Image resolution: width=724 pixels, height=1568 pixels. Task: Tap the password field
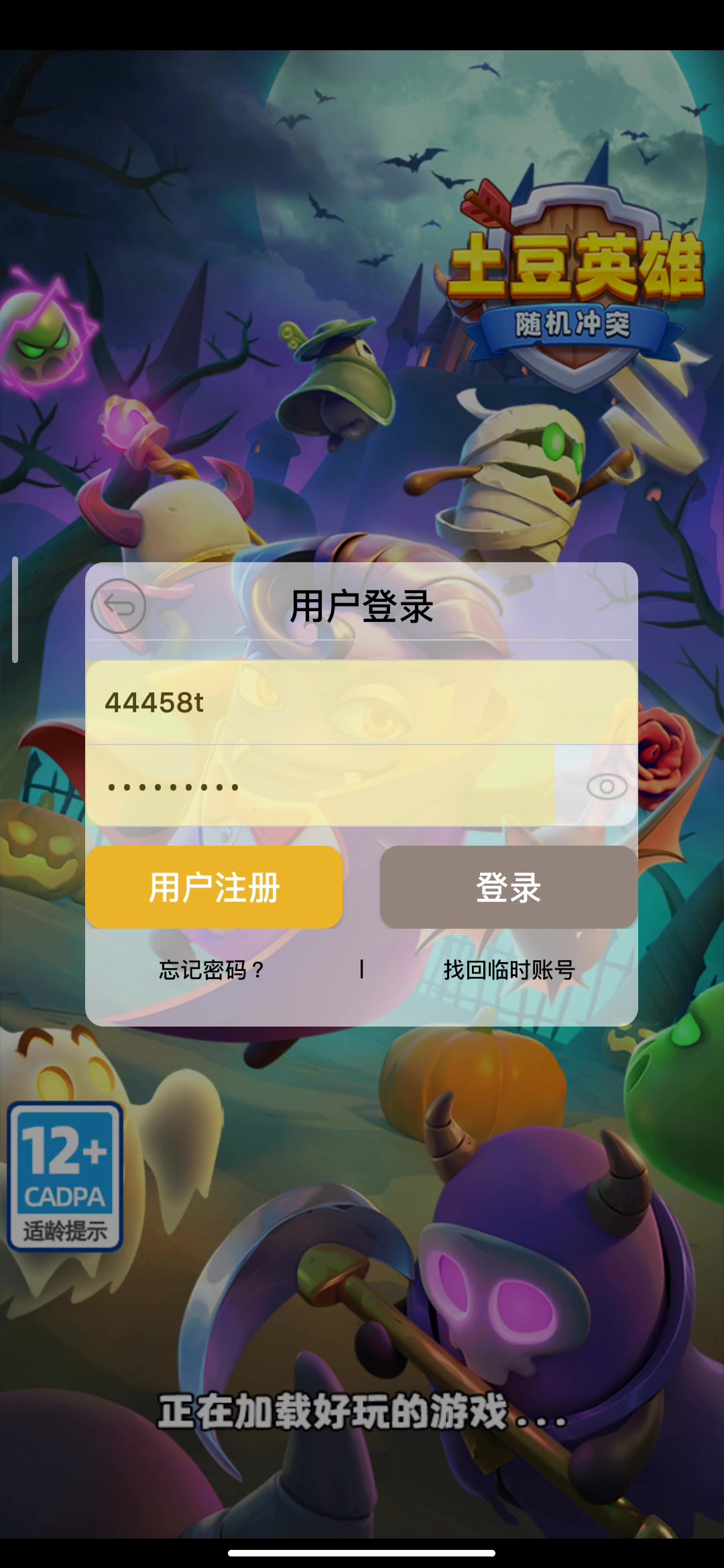click(x=320, y=786)
